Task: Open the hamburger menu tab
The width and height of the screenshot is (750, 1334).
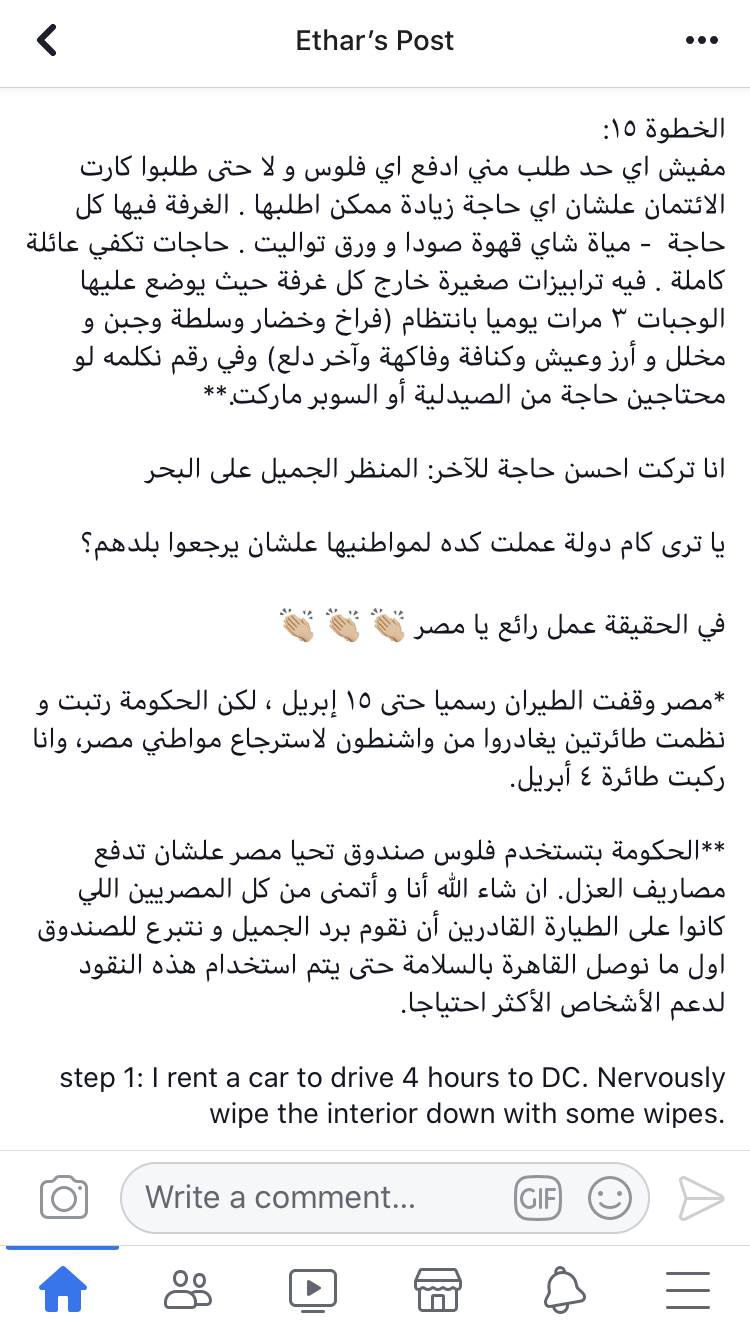Action: click(x=687, y=1290)
